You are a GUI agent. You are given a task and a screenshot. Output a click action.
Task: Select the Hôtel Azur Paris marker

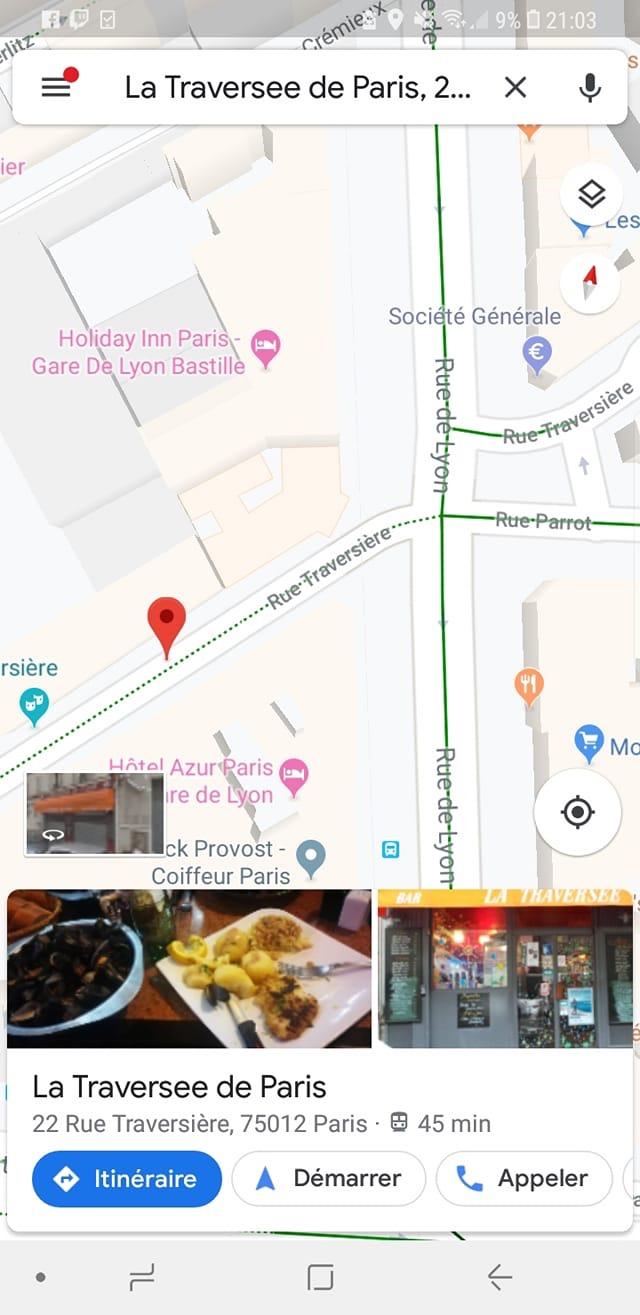(x=293, y=777)
